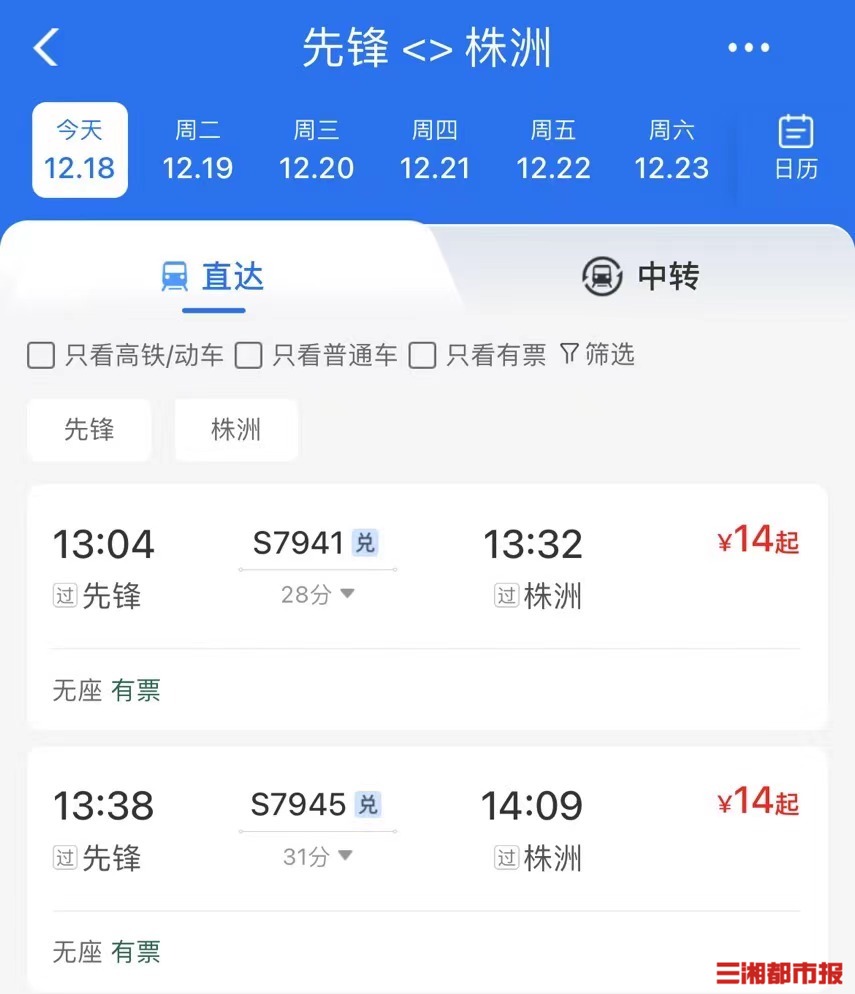Tap the 先锋 station chip
Screen dimensions: 855x994
89,430
